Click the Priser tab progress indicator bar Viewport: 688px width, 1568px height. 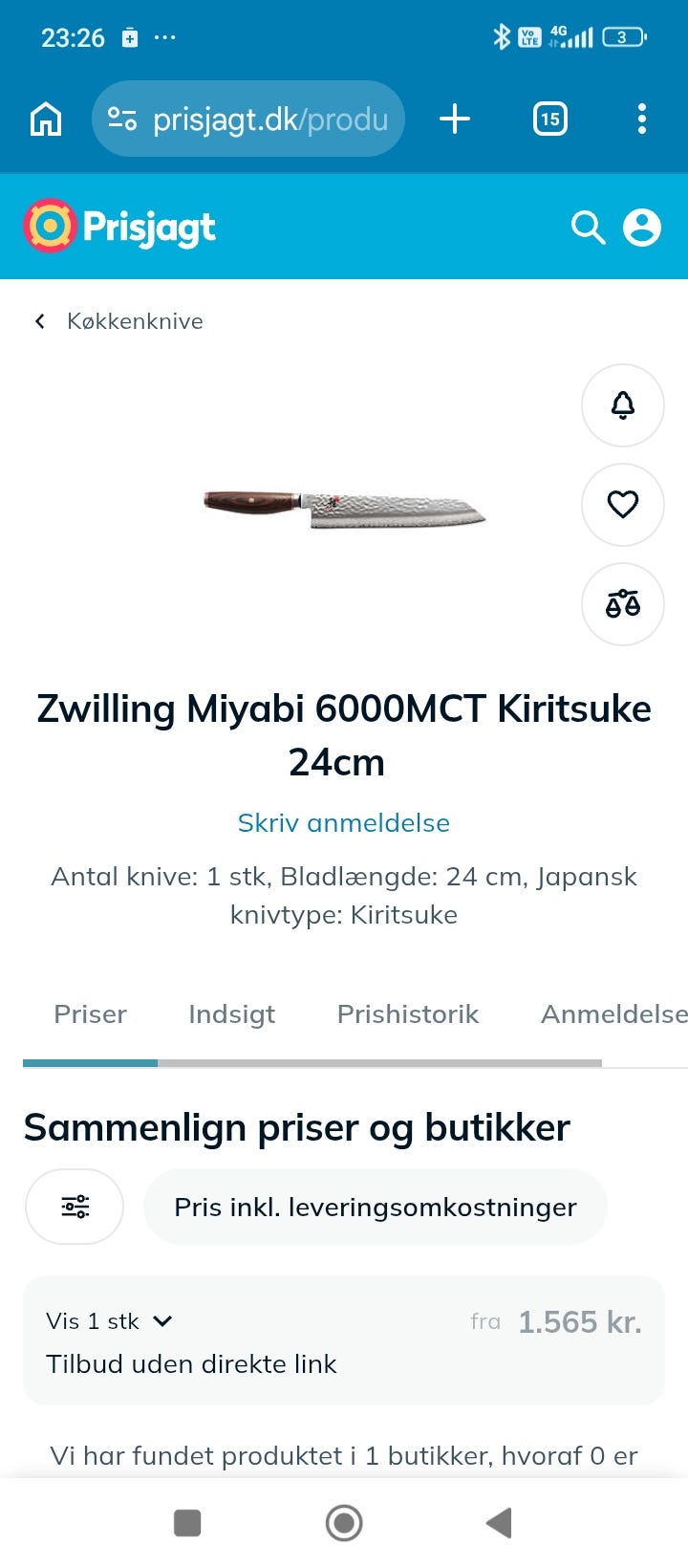coord(90,1062)
